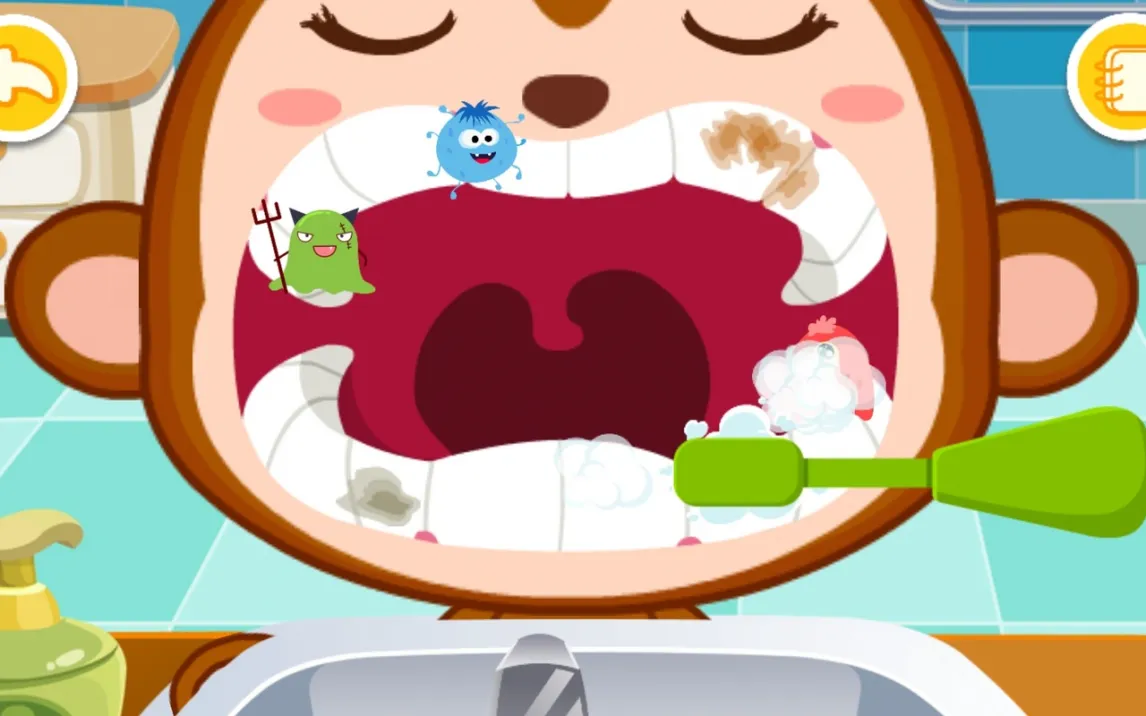This screenshot has height=716, width=1146.
Task: Tap the gray stain on lower teeth
Action: coord(378,495)
